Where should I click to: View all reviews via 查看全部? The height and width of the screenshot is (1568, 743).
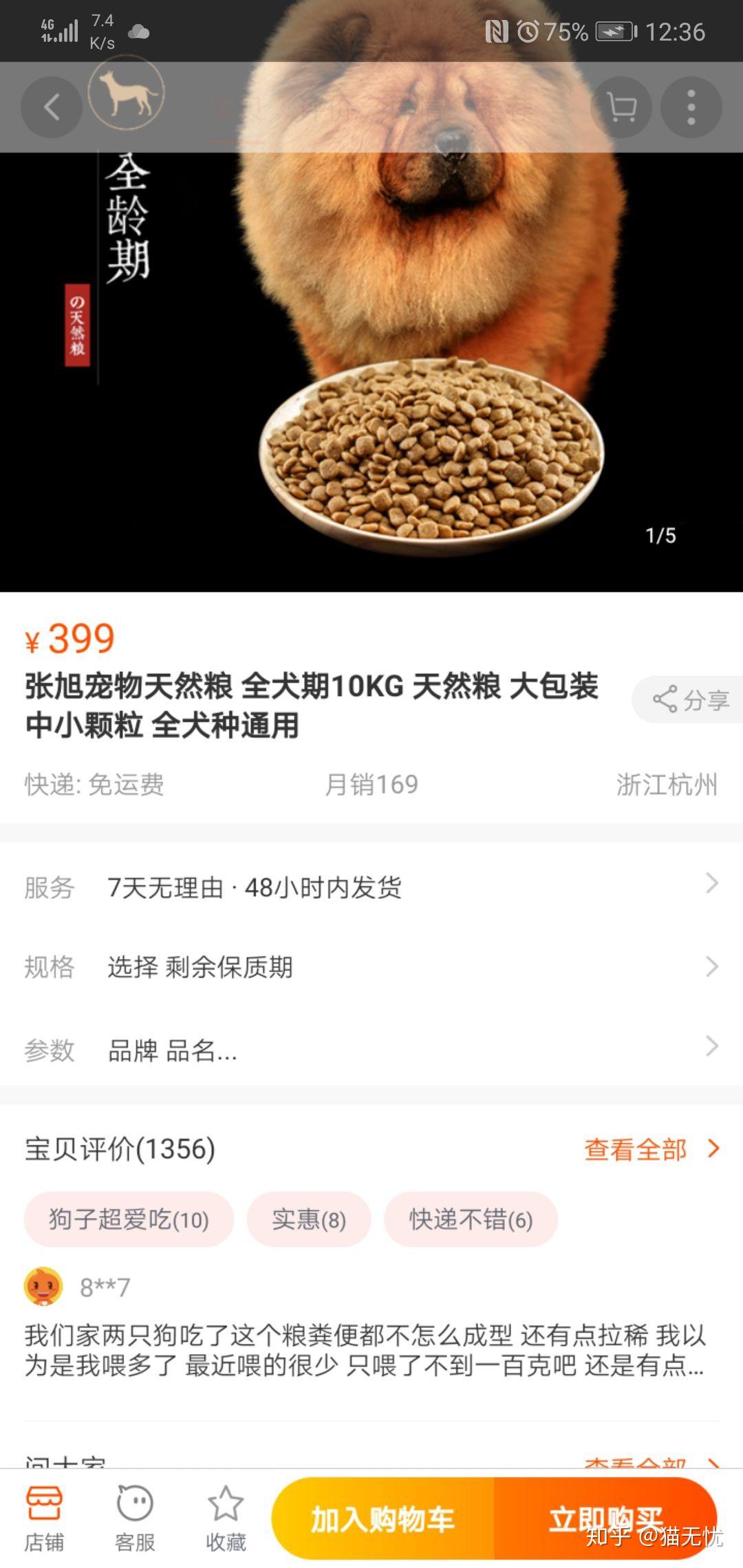[x=651, y=1149]
